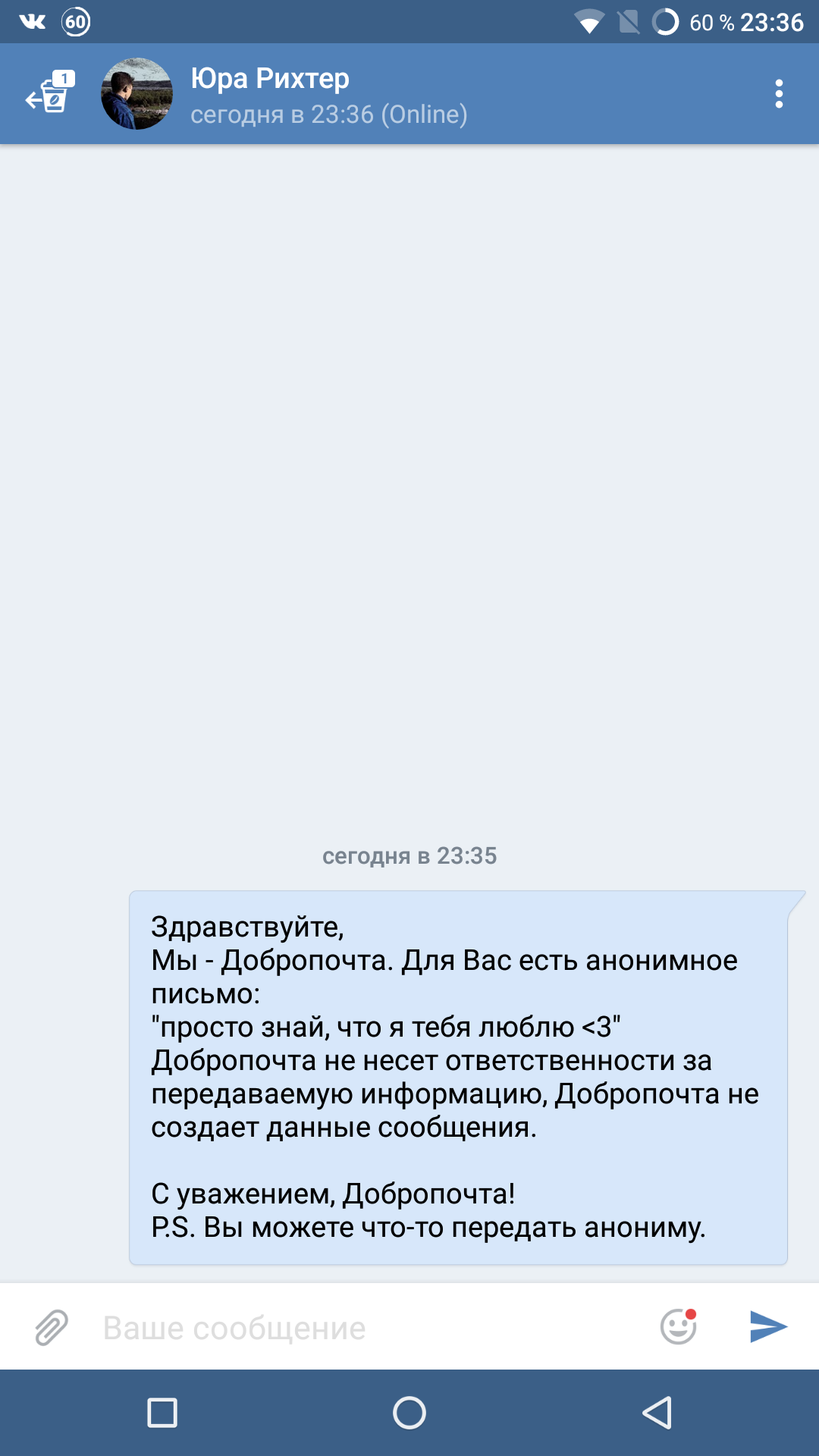Tap Юра Рихтер's name in the header
This screenshot has width=819, height=1456.
(x=270, y=78)
